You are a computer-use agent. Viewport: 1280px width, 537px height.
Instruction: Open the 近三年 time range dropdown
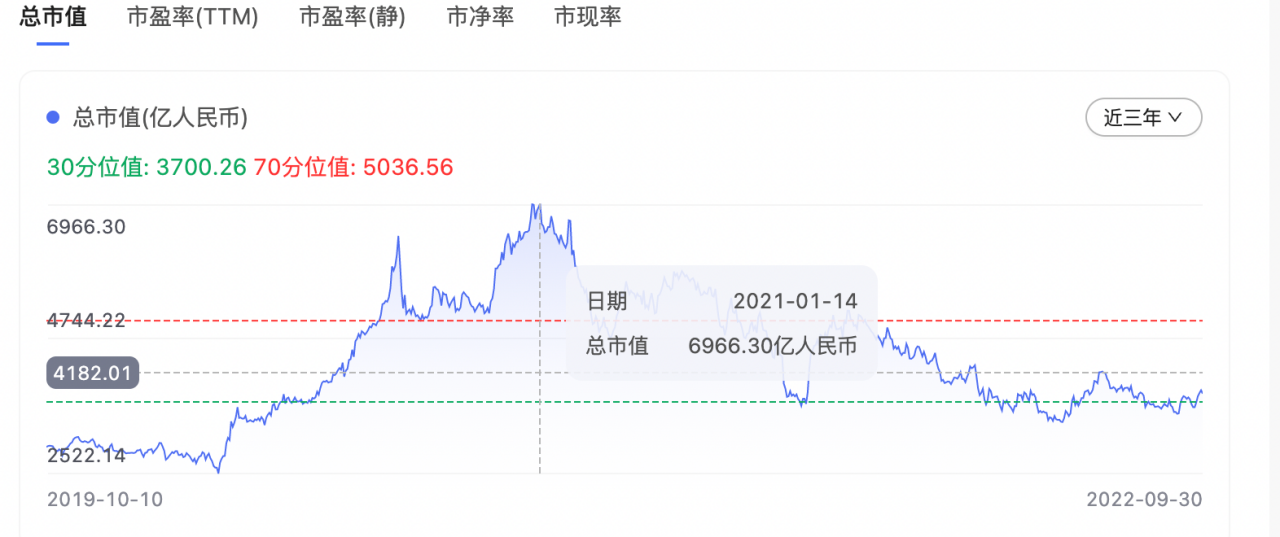(1143, 118)
